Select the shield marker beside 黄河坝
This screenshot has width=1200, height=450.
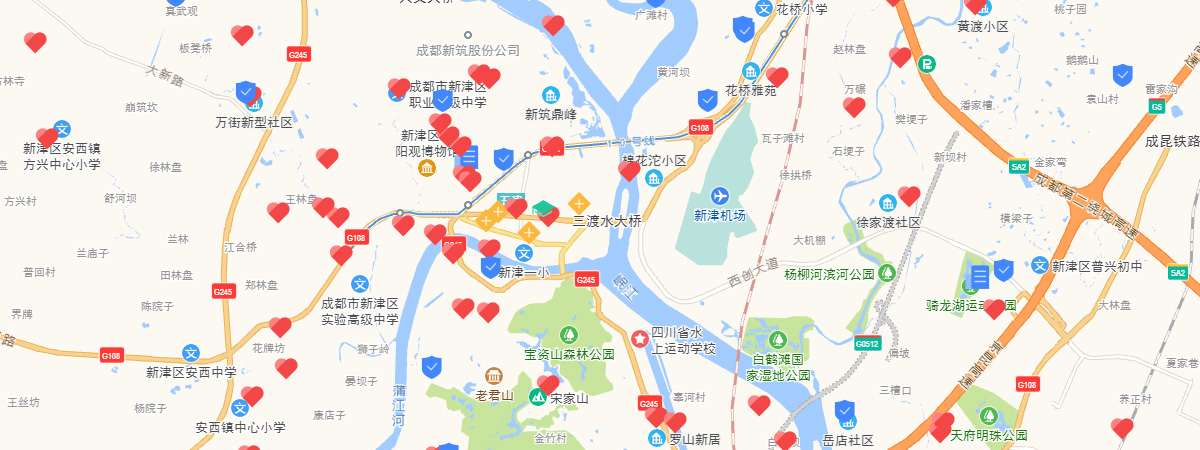point(707,99)
